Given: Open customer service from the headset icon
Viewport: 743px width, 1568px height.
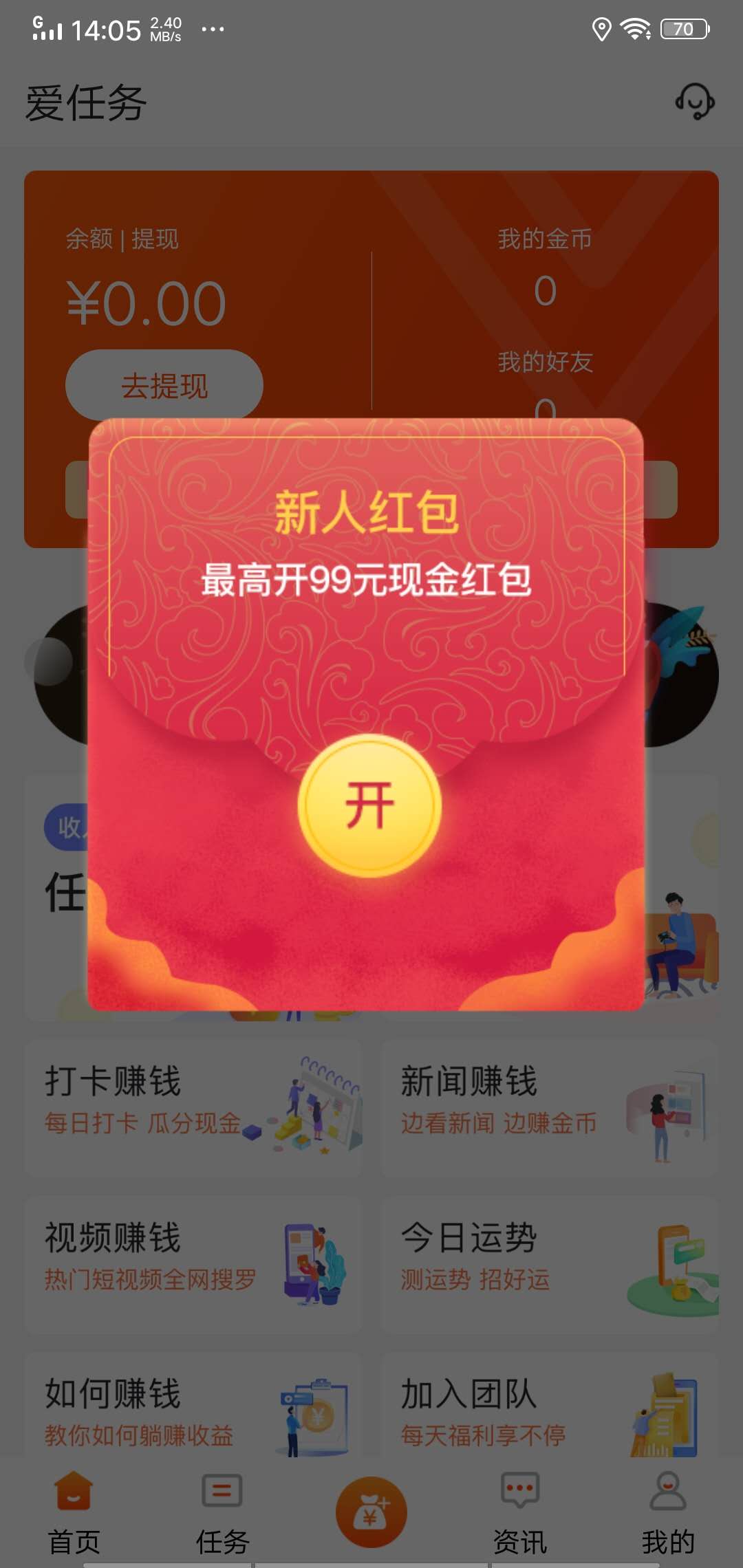Looking at the screenshot, I should point(695,102).
